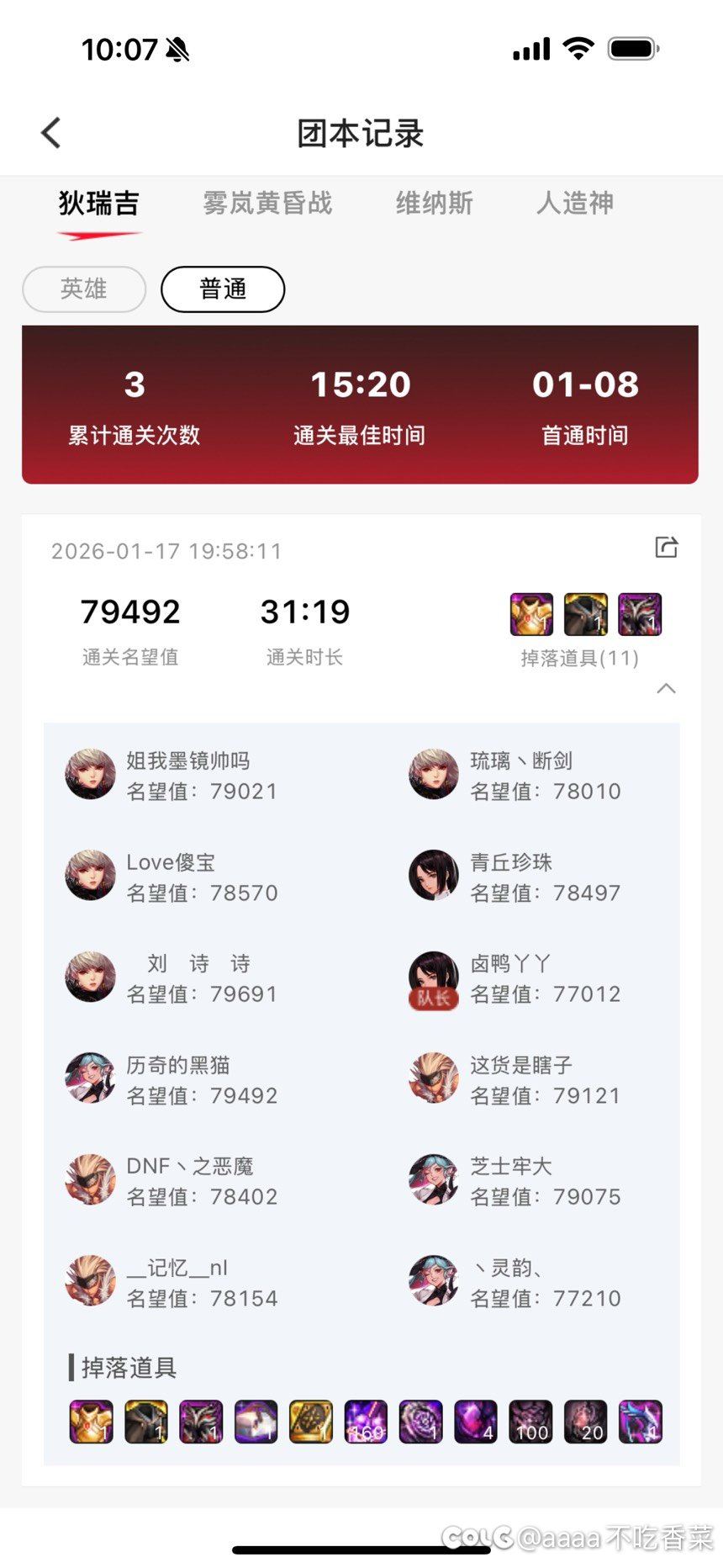The image size is (723, 1568).
Task: Tap the drop item showing x160
Action: click(x=364, y=1422)
